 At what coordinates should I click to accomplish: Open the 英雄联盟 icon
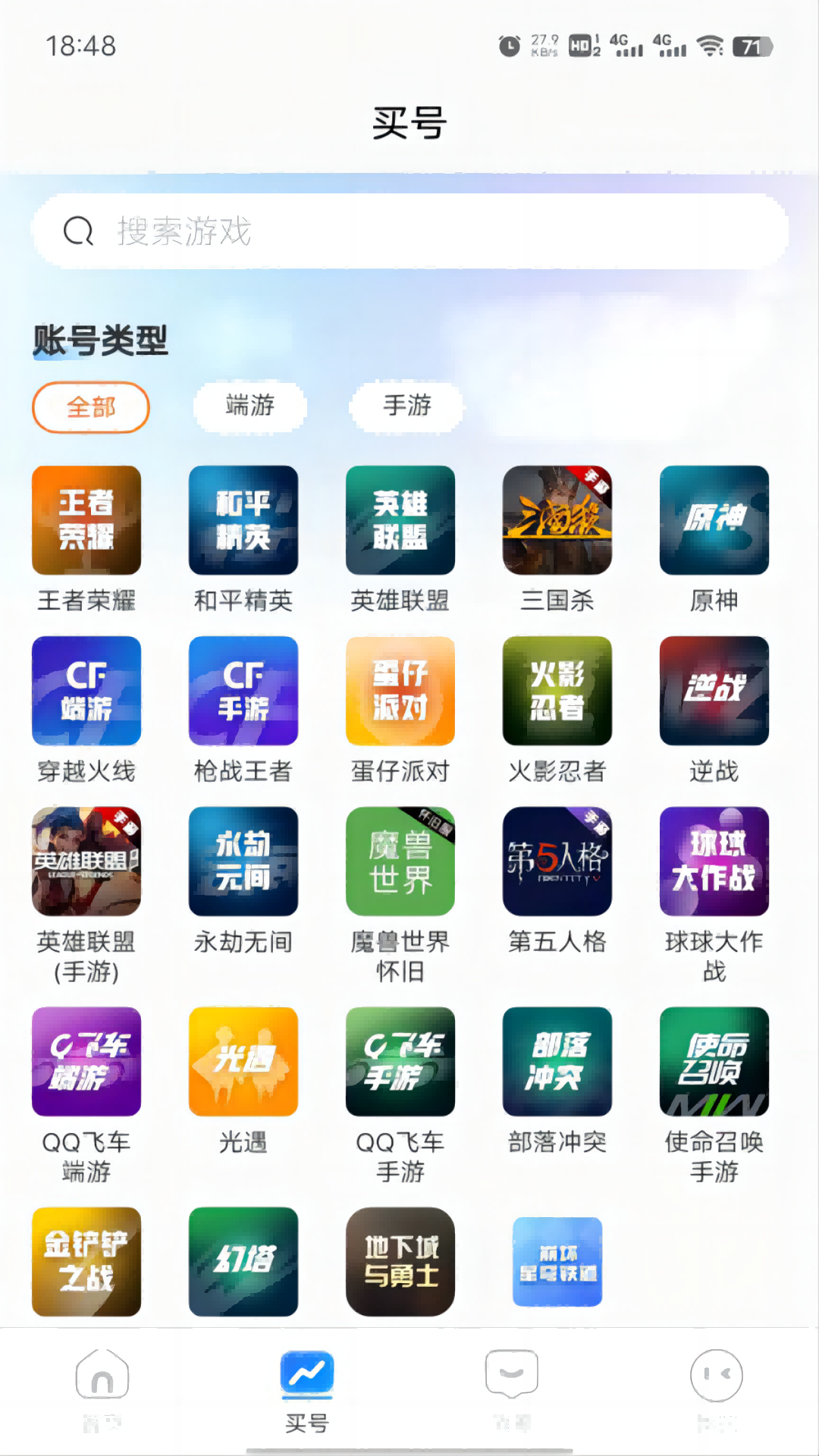click(x=400, y=519)
